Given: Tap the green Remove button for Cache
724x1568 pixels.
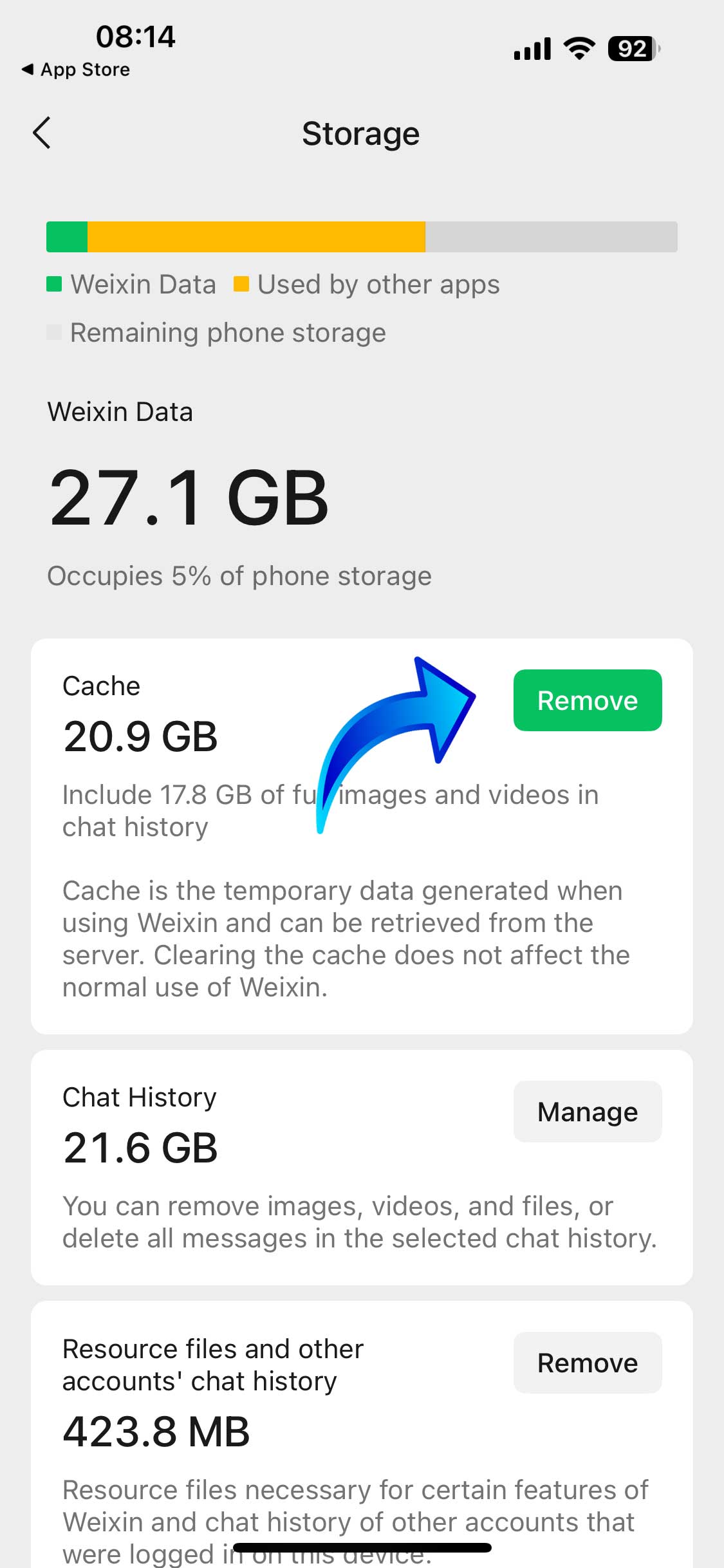Looking at the screenshot, I should point(588,700).
